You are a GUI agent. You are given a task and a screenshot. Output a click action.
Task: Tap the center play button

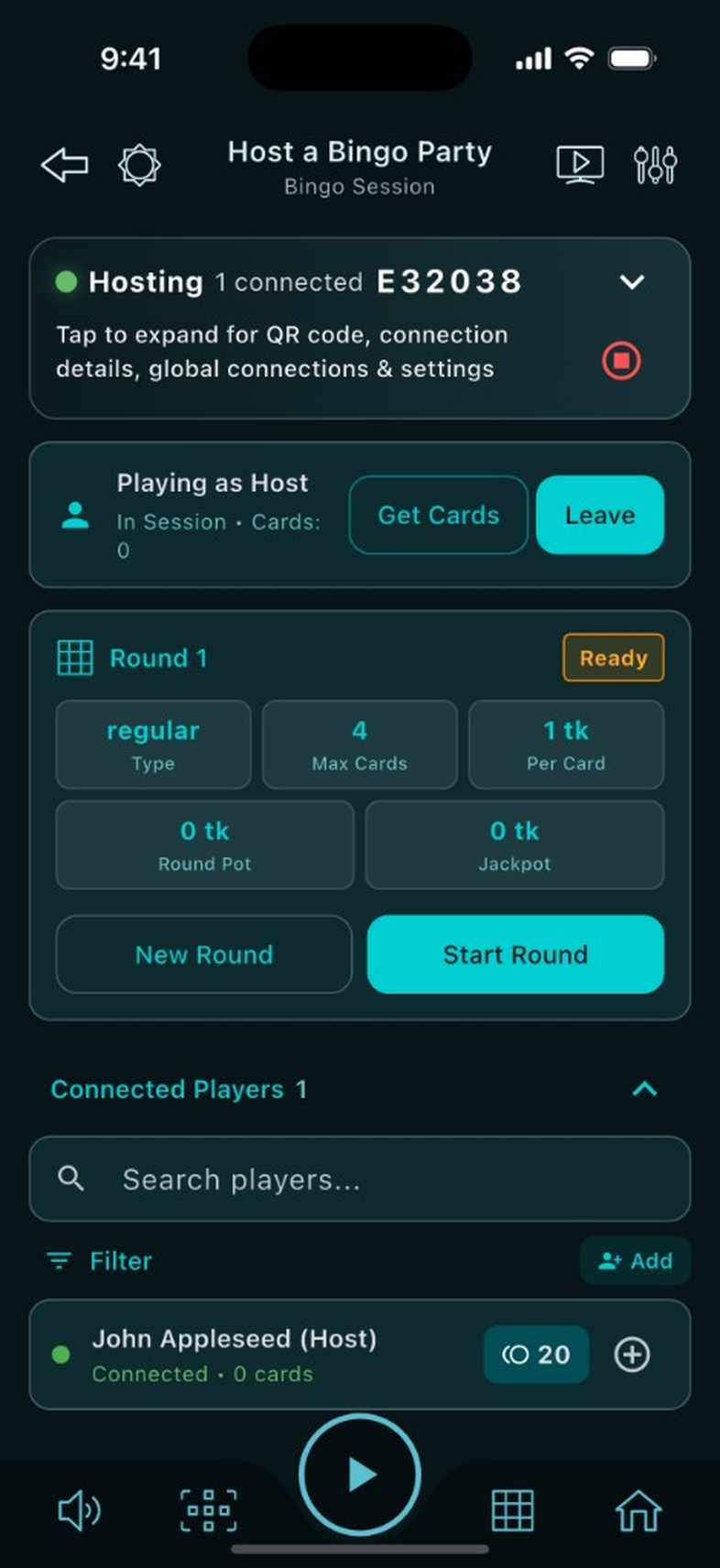point(360,1475)
